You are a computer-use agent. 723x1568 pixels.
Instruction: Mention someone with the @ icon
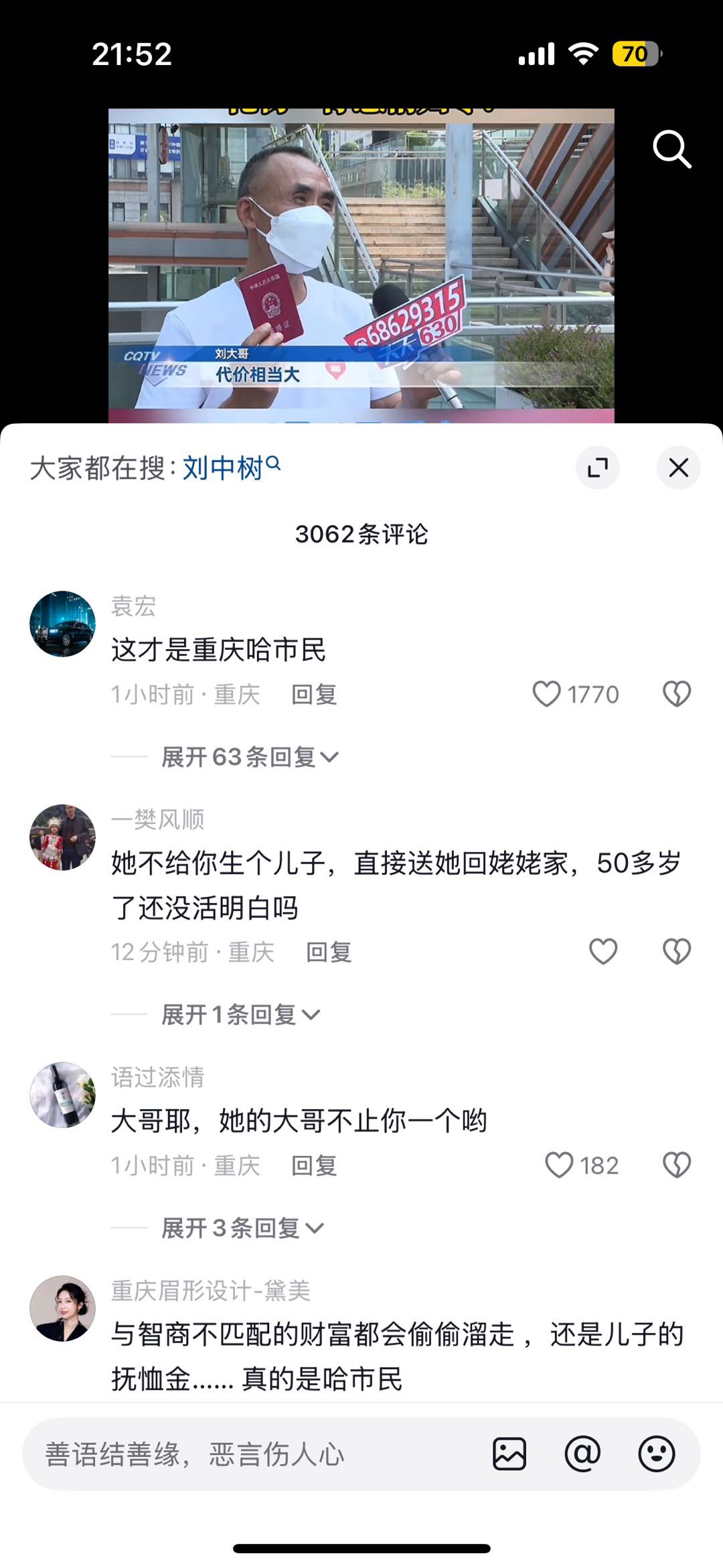pyautogui.click(x=582, y=1453)
